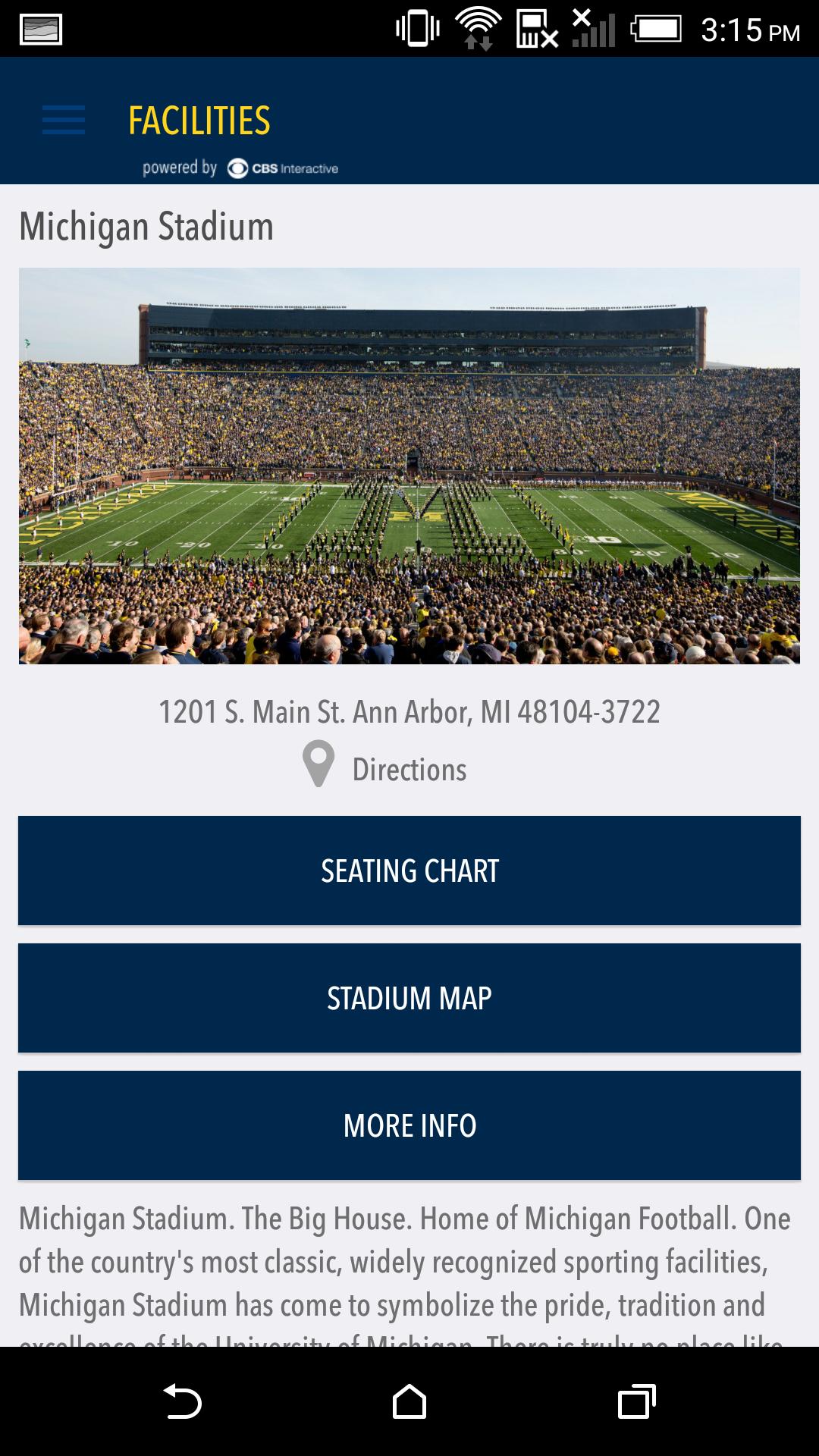The image size is (819, 1456).
Task: Tap the Michigan Stadium title
Action: pos(147,225)
